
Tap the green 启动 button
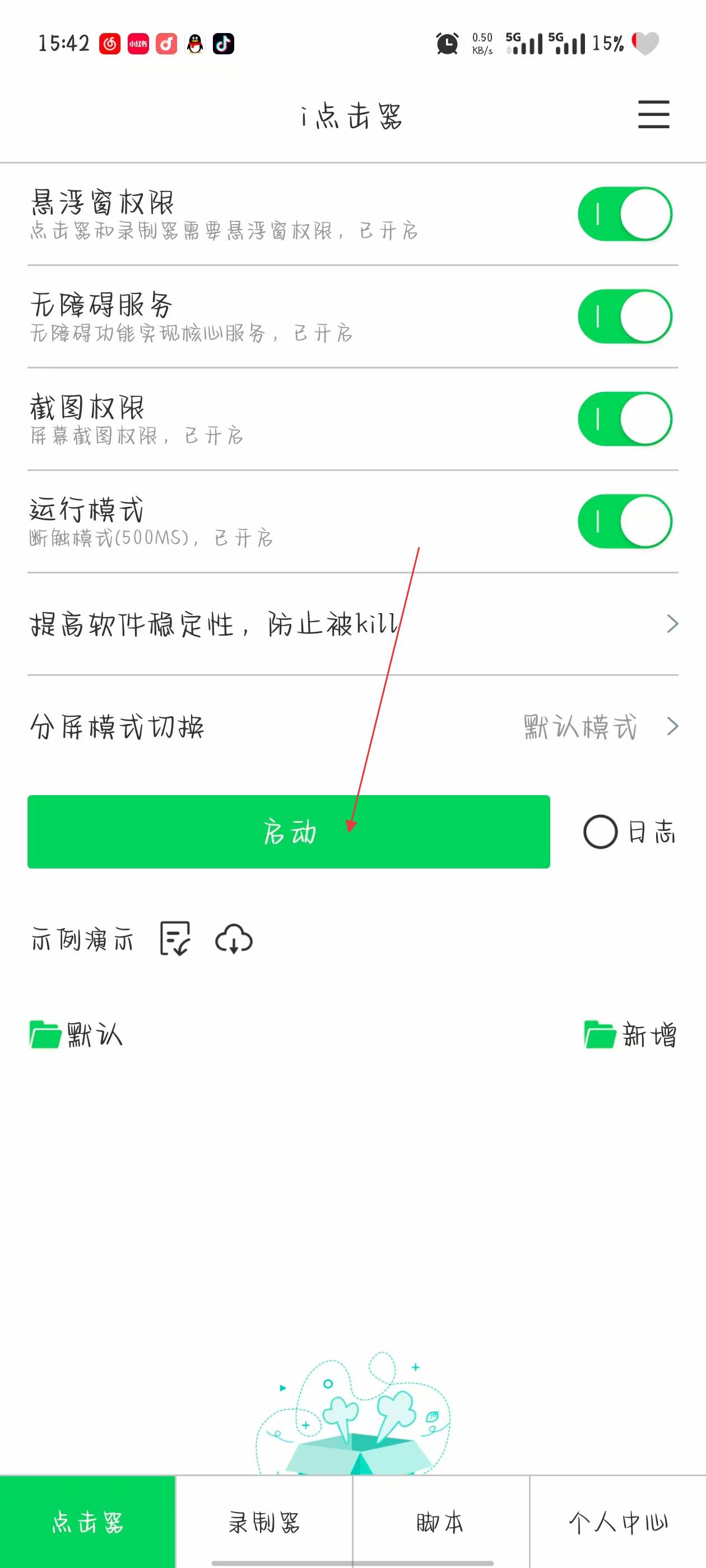(x=288, y=832)
